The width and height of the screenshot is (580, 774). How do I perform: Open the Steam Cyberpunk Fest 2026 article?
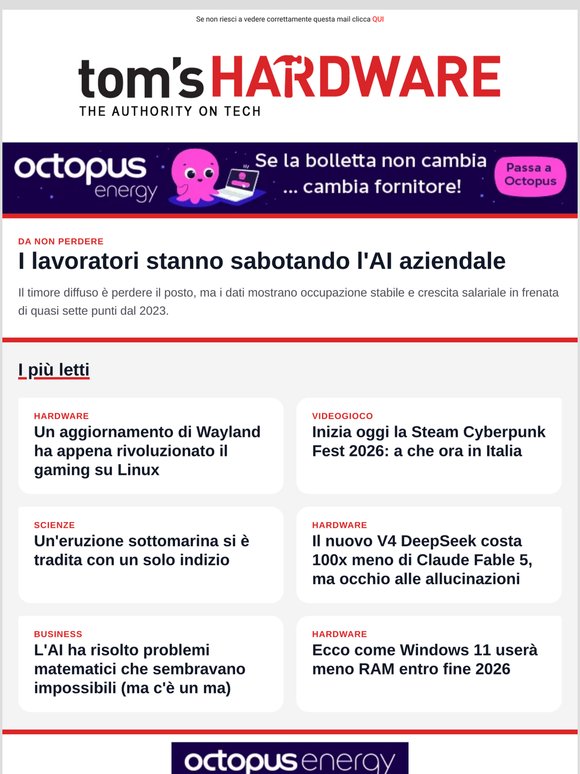428,441
